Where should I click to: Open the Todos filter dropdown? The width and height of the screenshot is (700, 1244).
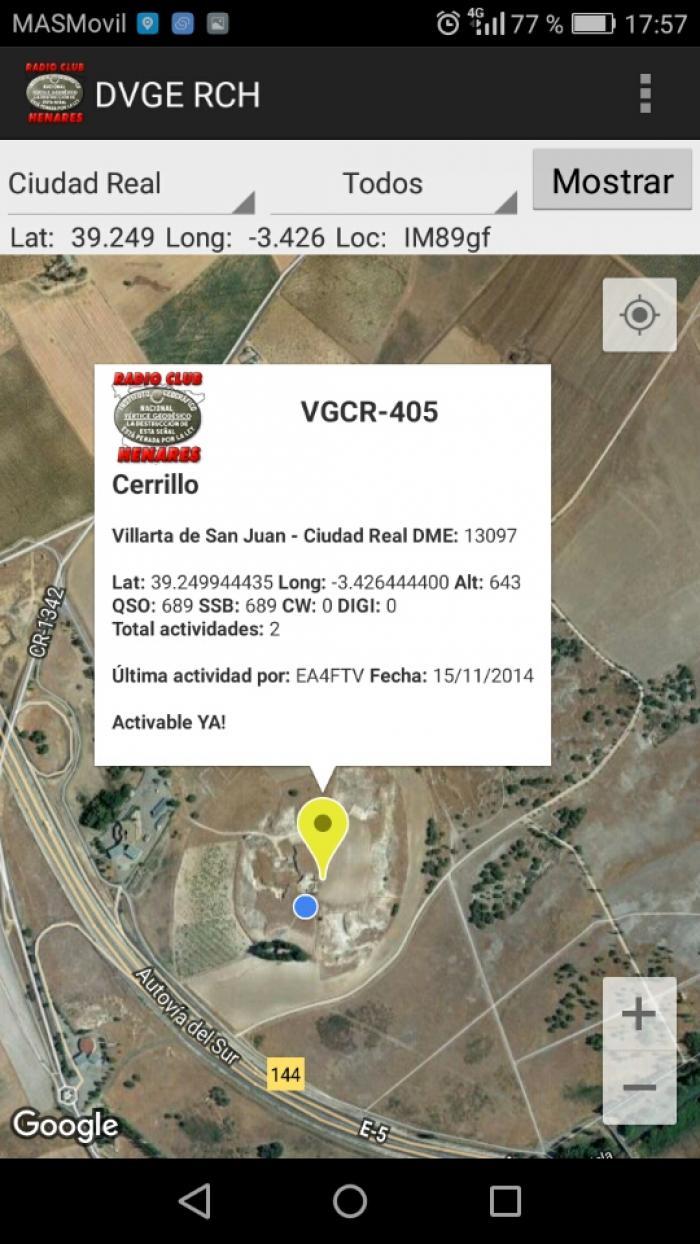pos(393,185)
